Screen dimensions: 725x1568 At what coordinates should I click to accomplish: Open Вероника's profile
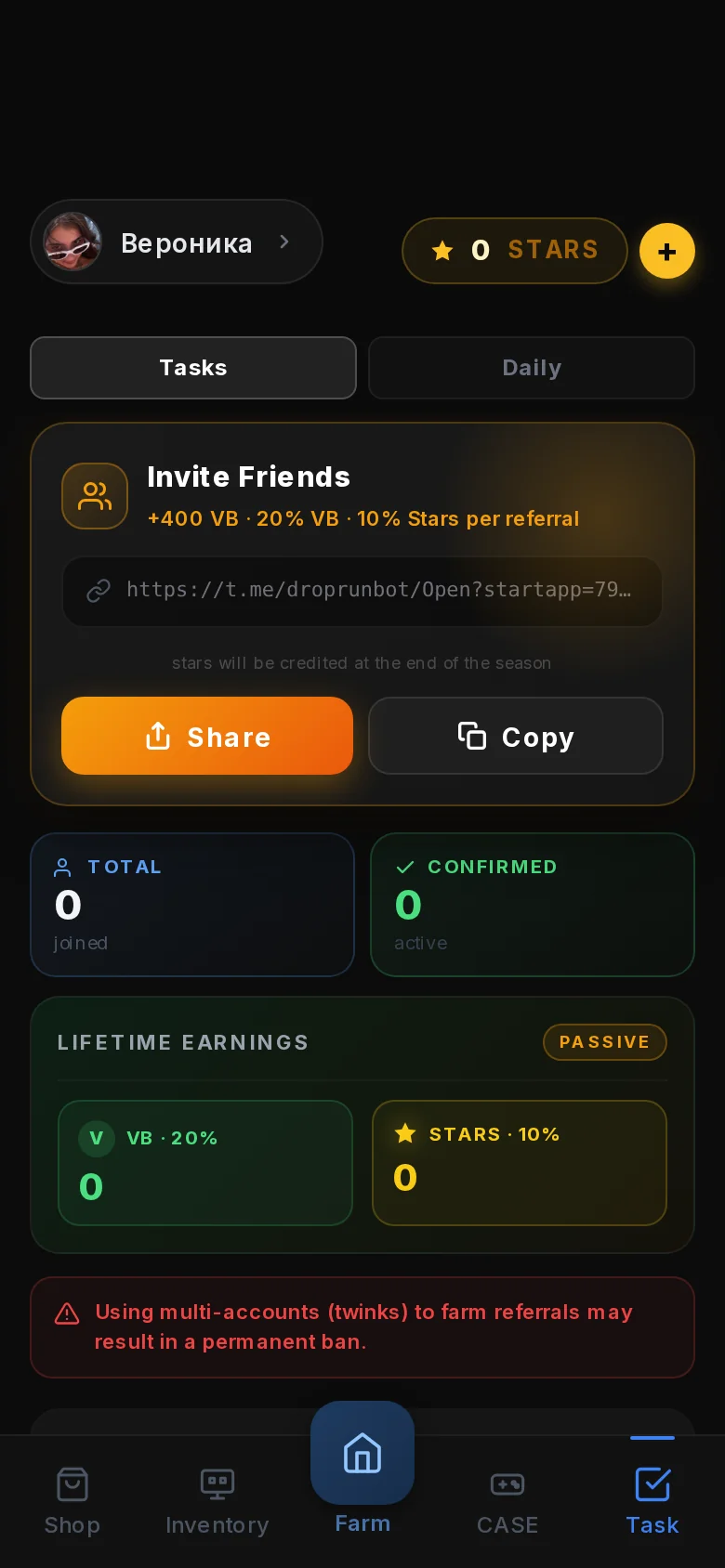click(177, 242)
